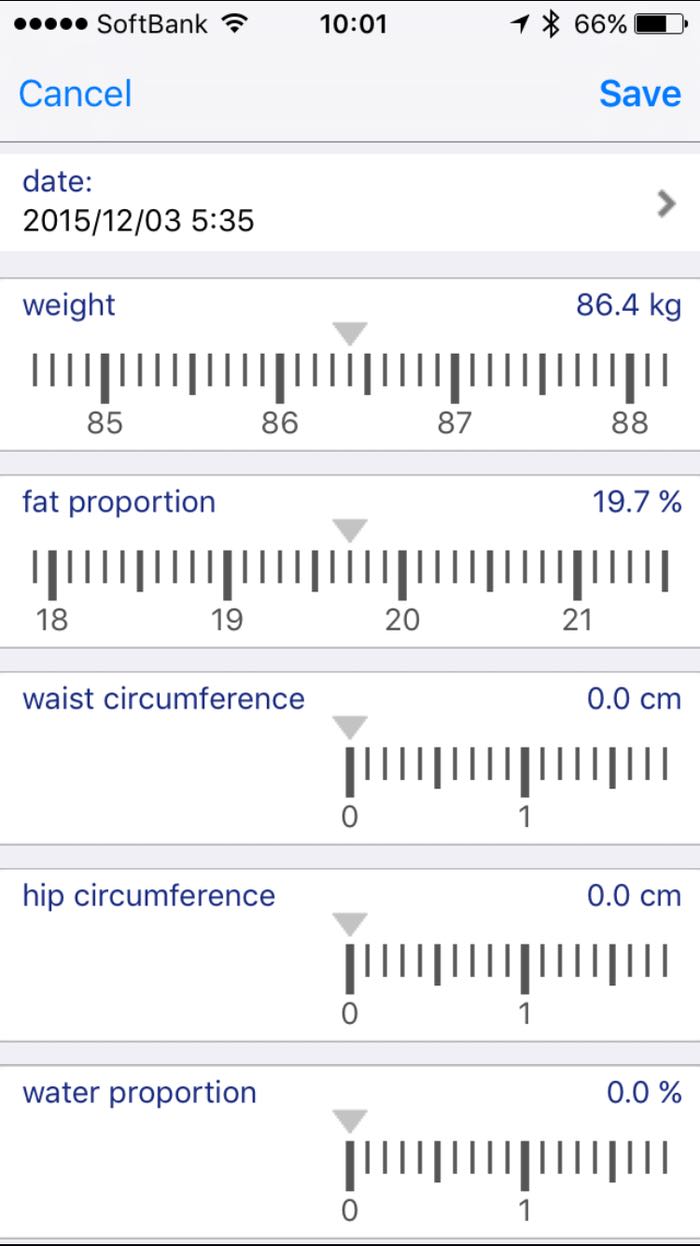Cancel the measurement entry

[75, 94]
